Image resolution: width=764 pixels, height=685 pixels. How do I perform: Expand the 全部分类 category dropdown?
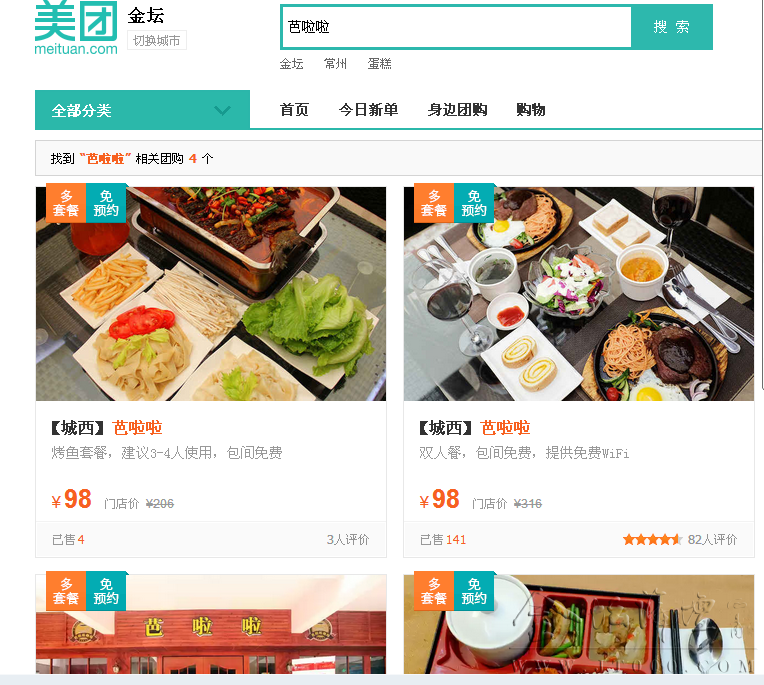(x=142, y=110)
